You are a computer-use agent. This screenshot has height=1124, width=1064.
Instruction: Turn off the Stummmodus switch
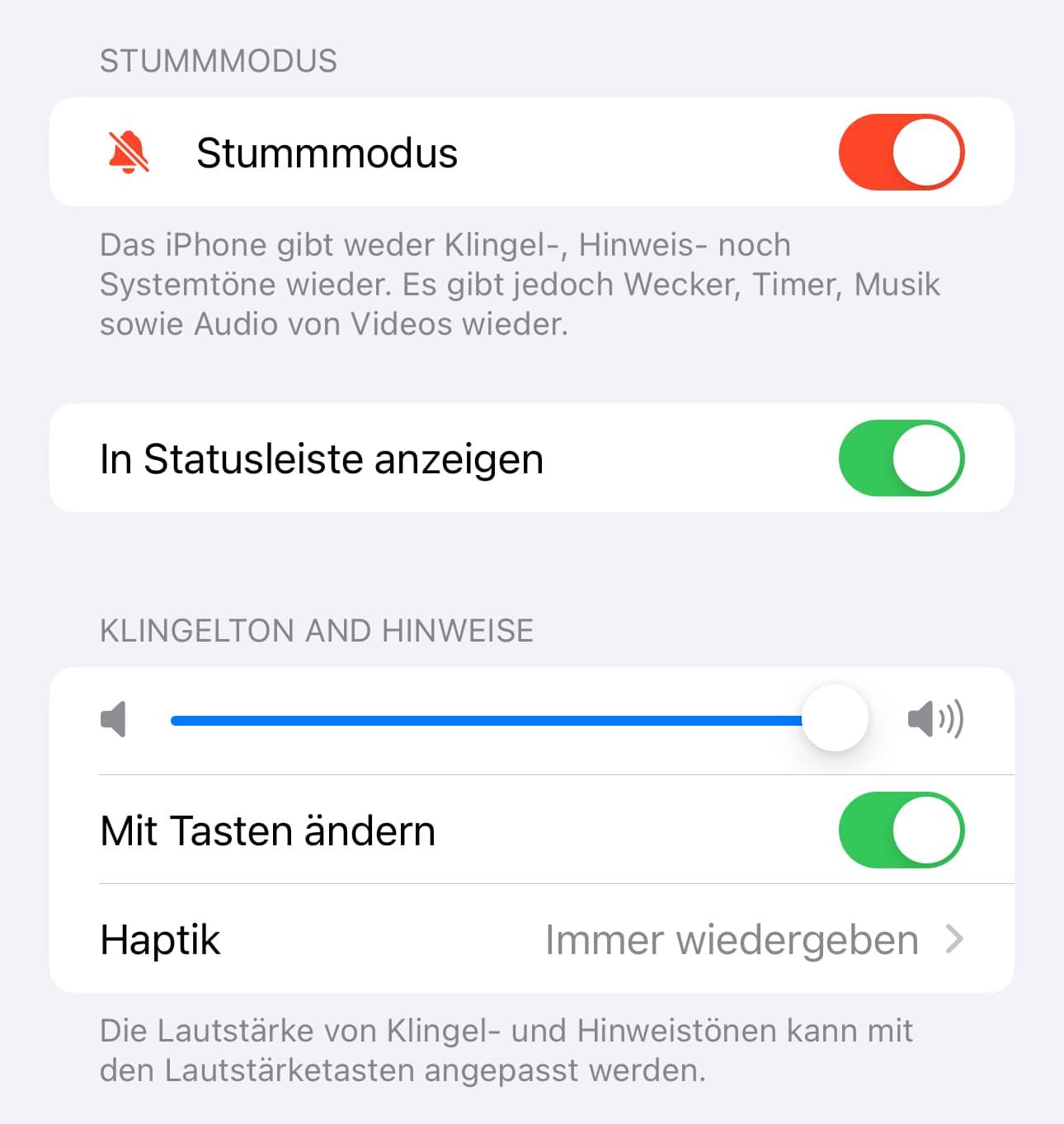[901, 153]
